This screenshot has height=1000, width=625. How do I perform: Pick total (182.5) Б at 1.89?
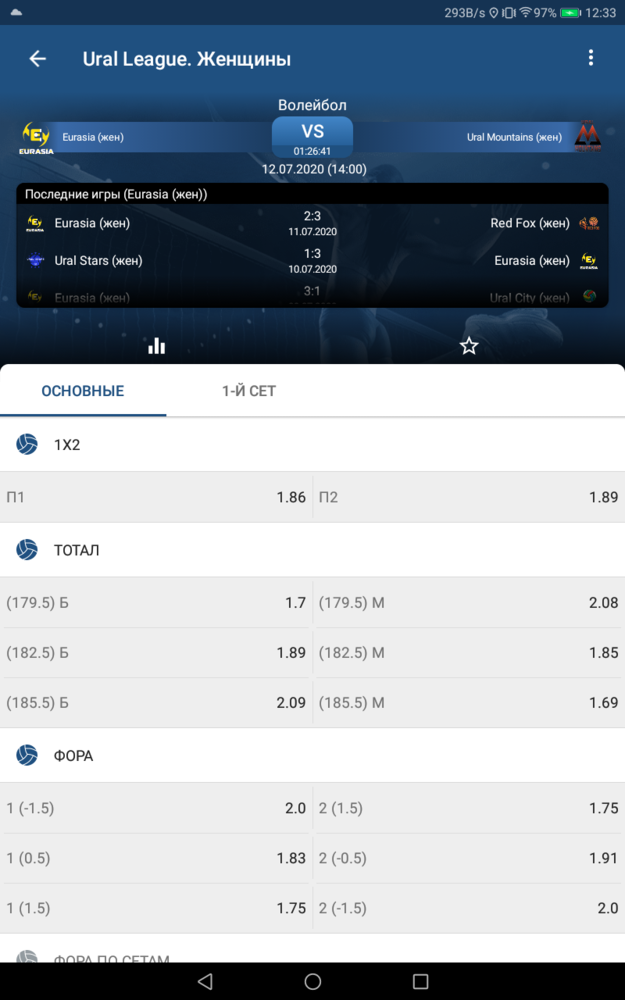156,652
